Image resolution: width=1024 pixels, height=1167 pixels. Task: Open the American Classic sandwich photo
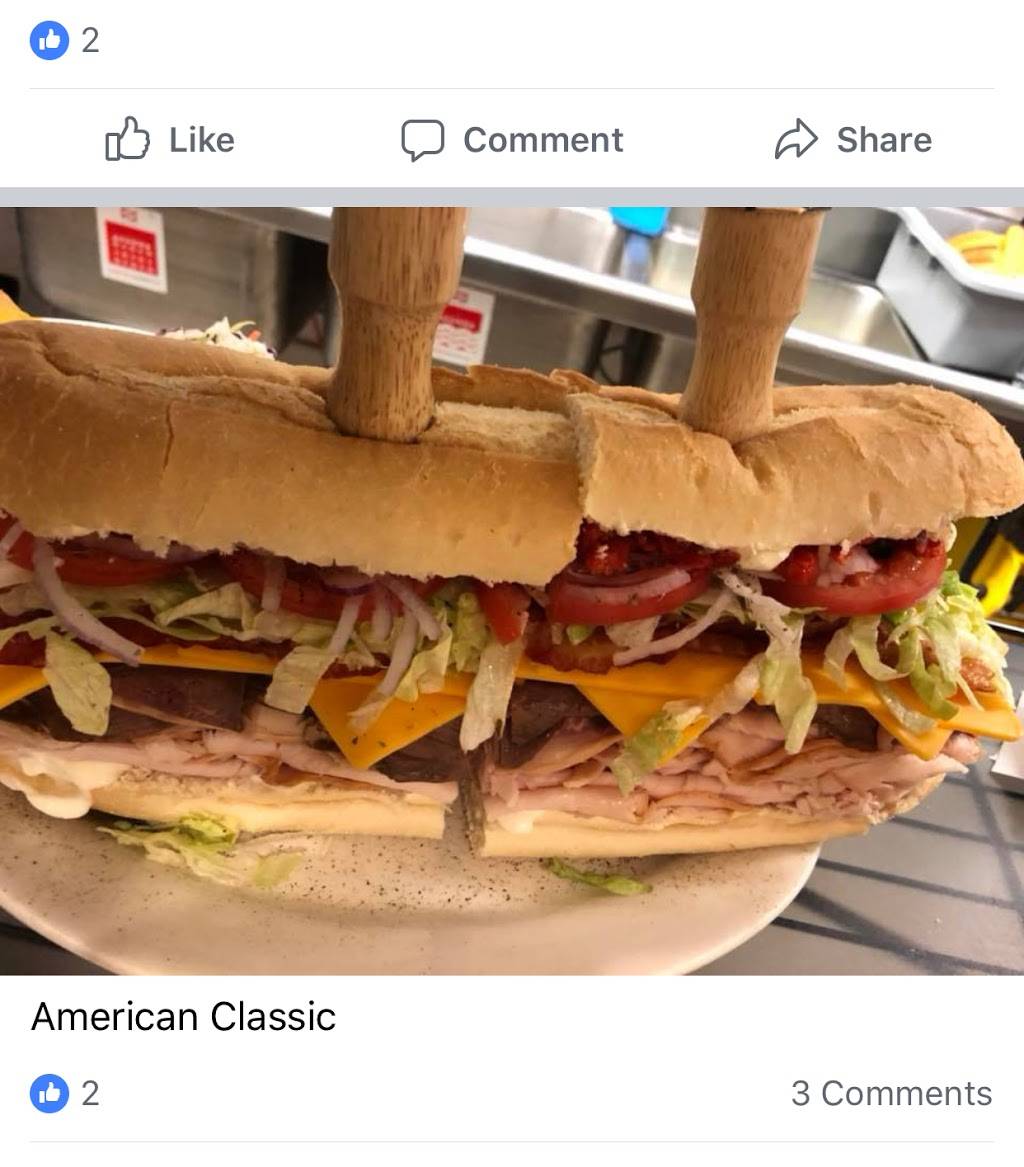coord(512,590)
